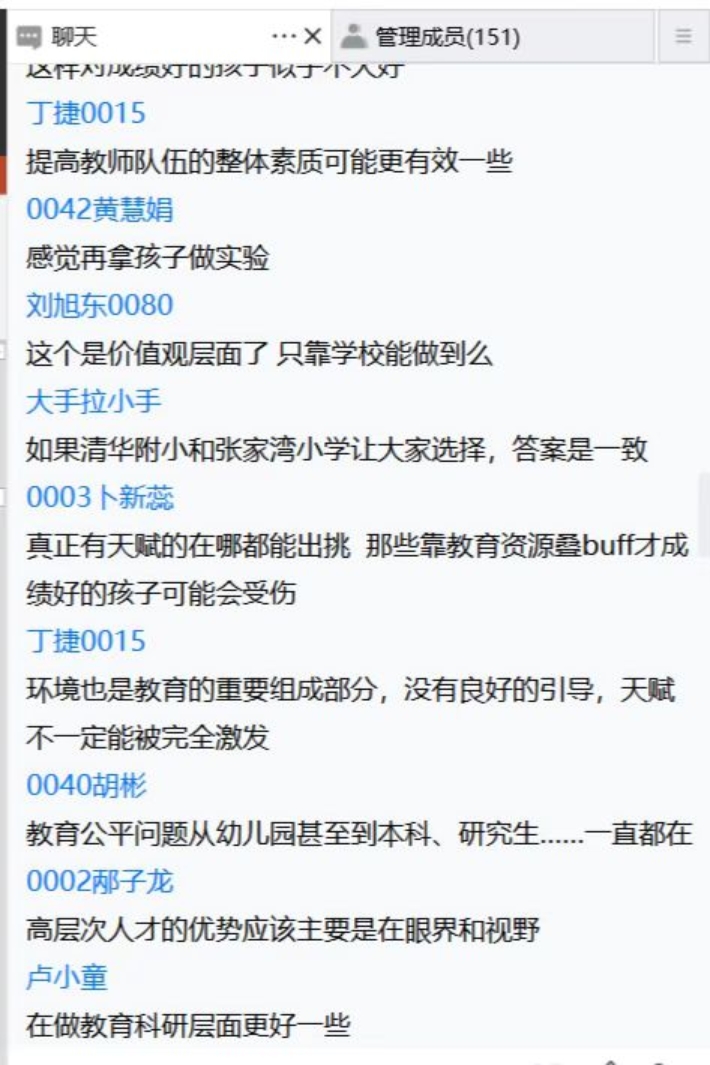Close the 聊天 chat panel
This screenshot has height=1065, width=710.
(x=312, y=37)
